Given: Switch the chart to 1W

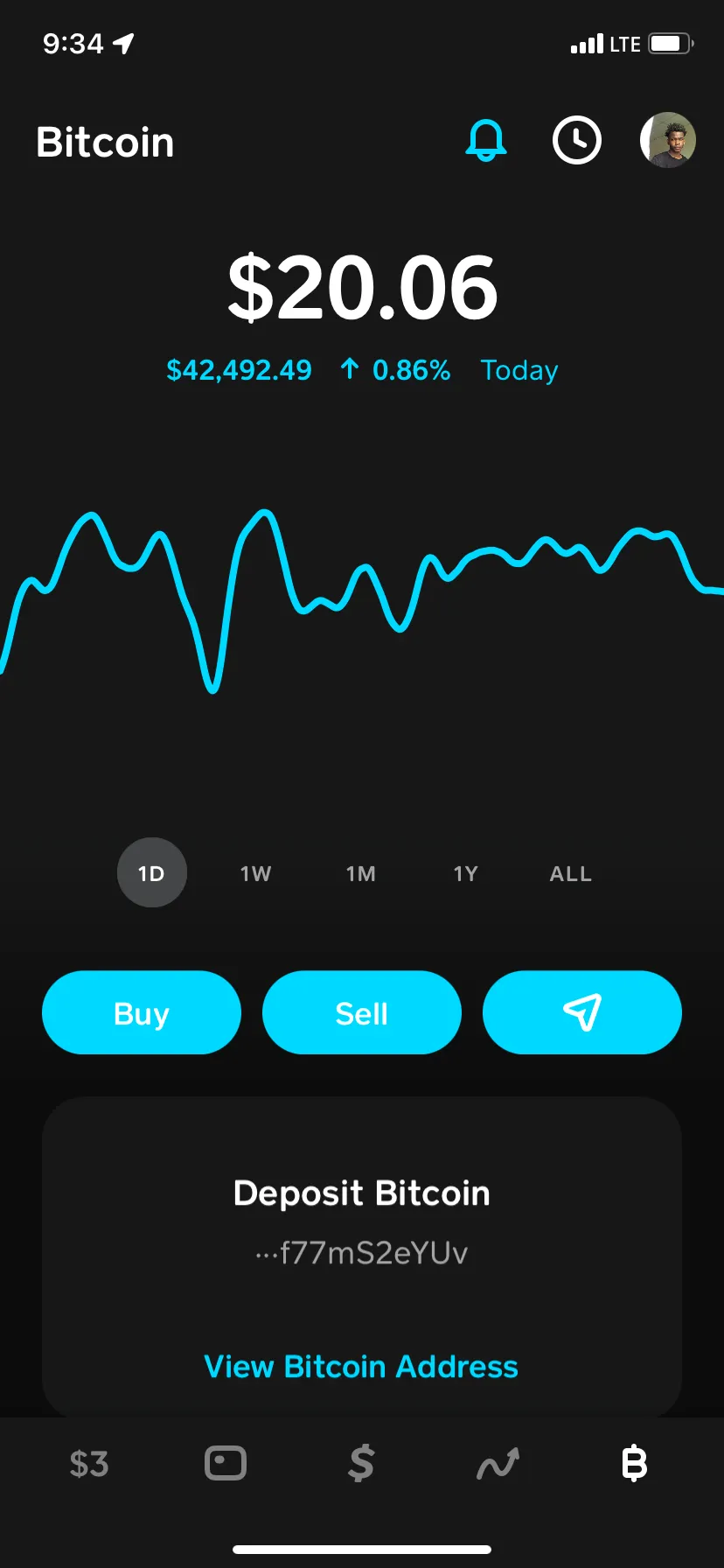Looking at the screenshot, I should click(256, 873).
